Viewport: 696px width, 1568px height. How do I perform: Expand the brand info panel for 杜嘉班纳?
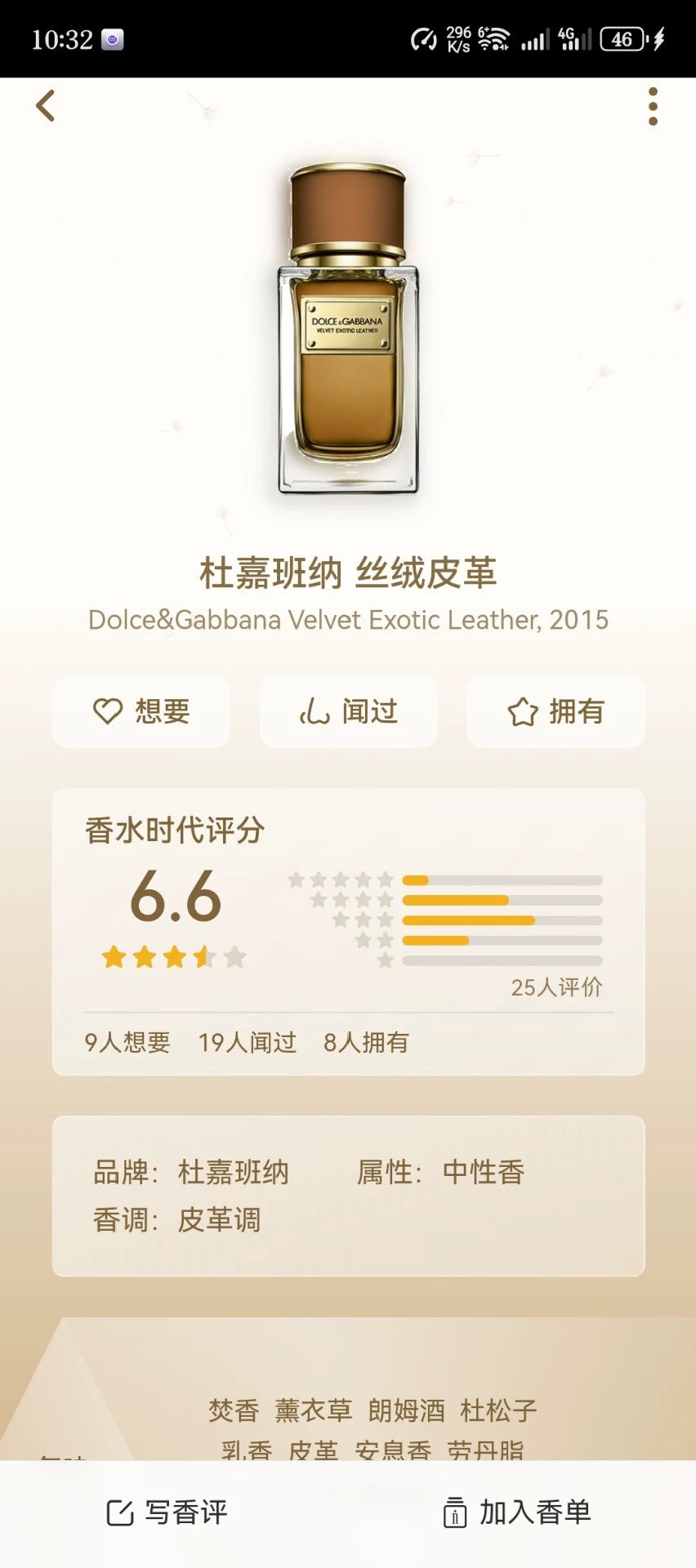click(232, 1171)
